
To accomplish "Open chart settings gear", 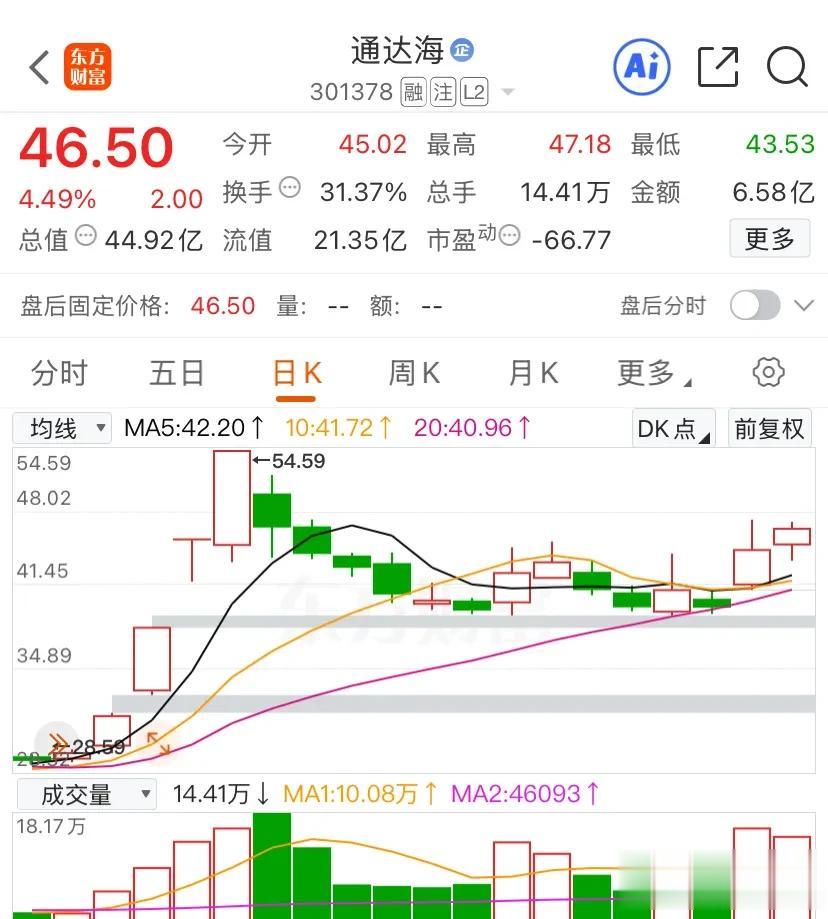I will 768,372.
